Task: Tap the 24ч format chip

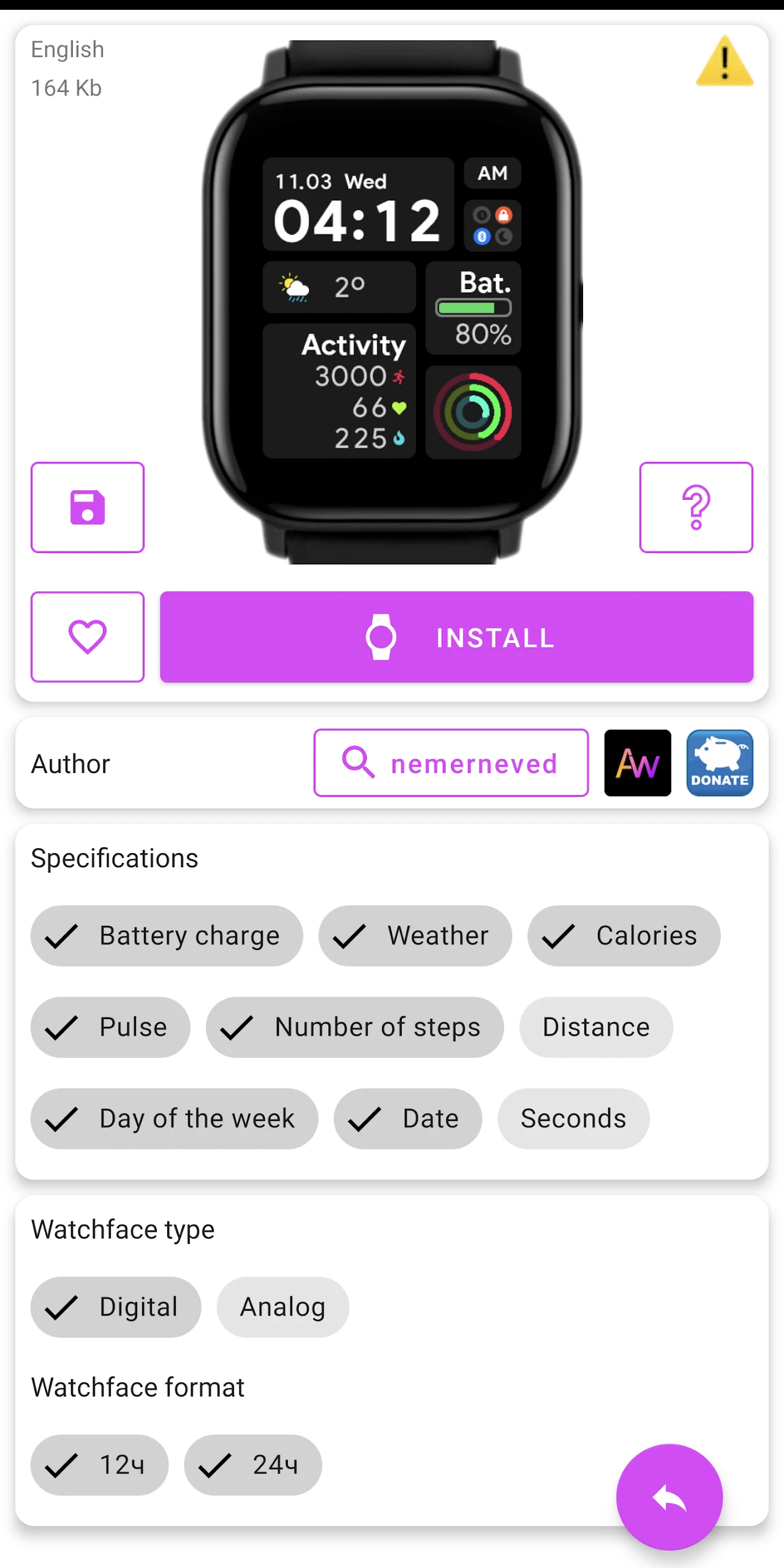Action: click(253, 1464)
